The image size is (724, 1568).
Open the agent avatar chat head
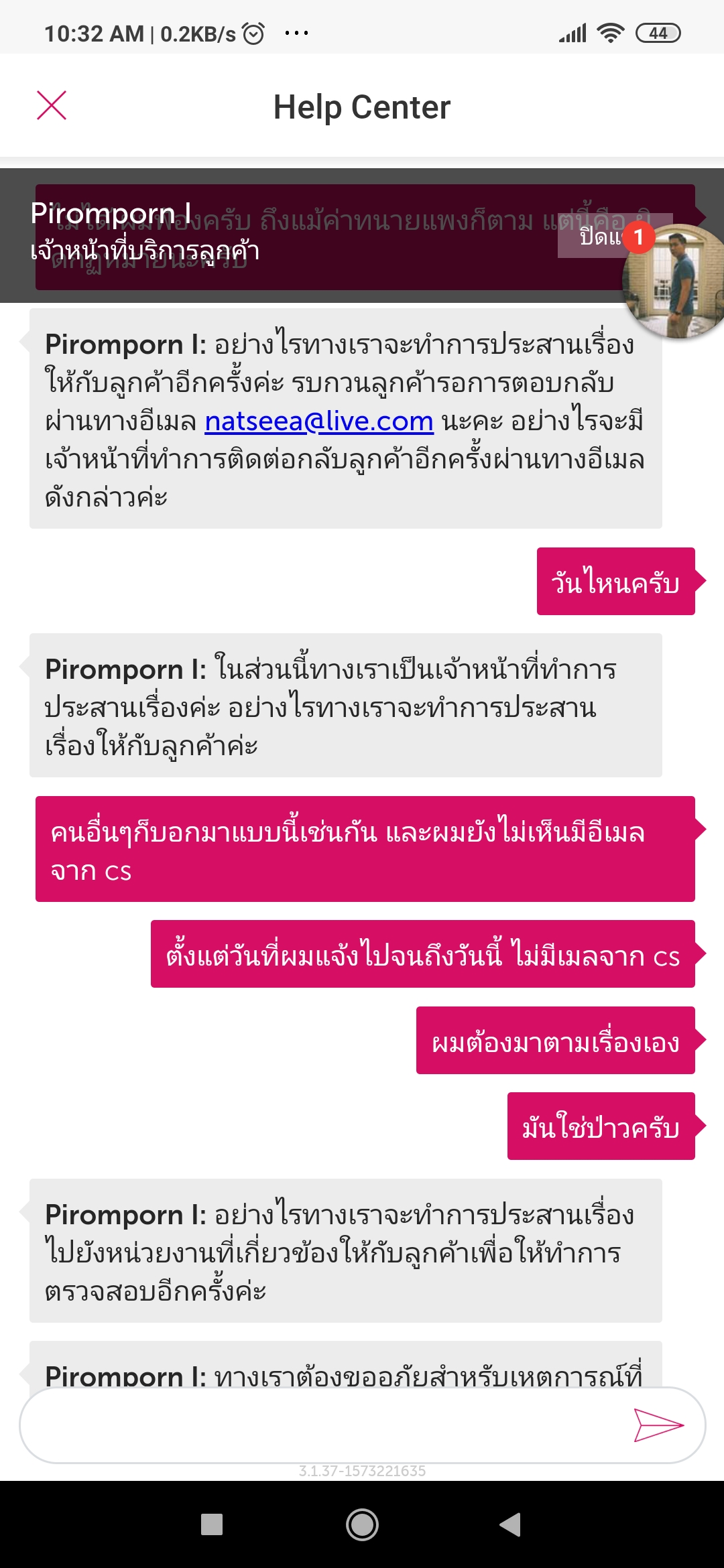[x=673, y=281]
